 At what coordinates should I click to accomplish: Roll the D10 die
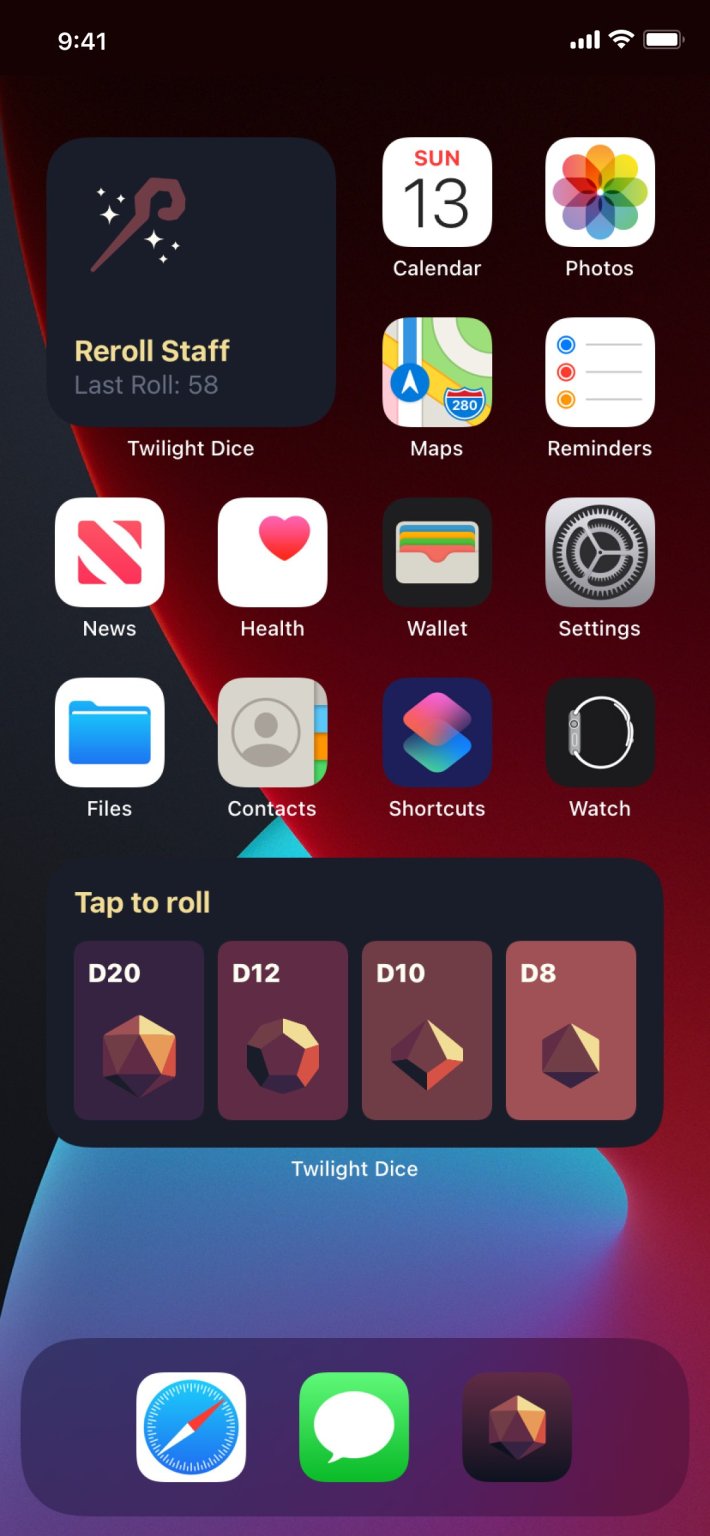click(x=427, y=1030)
